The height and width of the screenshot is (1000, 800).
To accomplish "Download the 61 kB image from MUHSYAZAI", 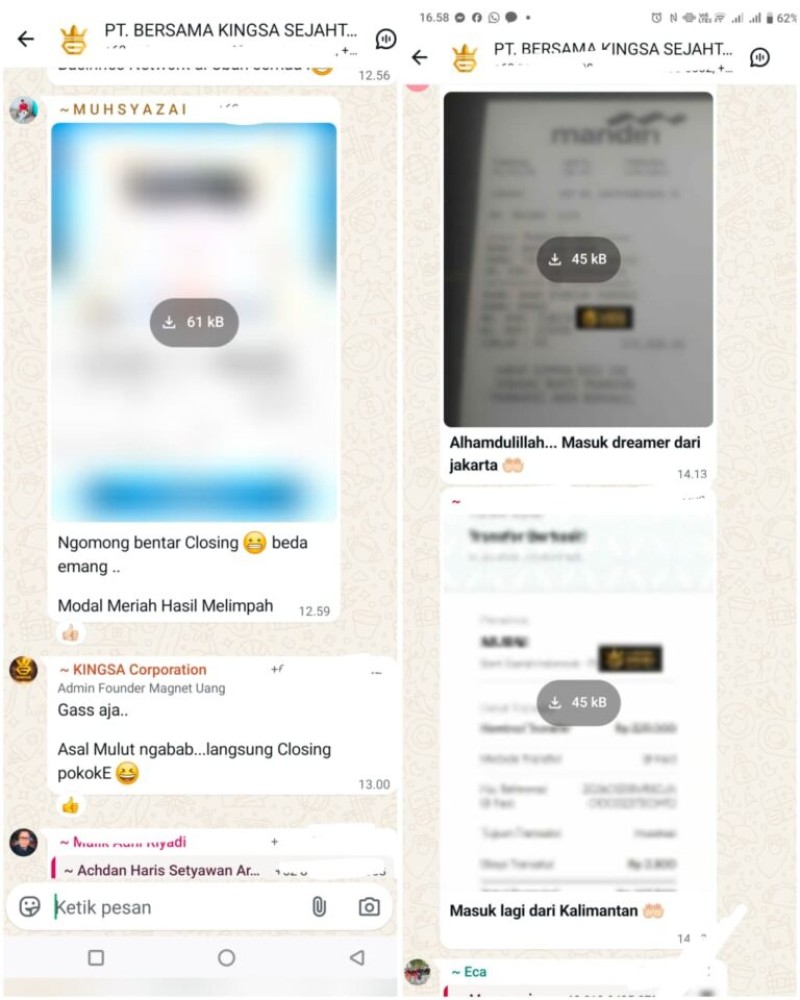I will click(194, 322).
